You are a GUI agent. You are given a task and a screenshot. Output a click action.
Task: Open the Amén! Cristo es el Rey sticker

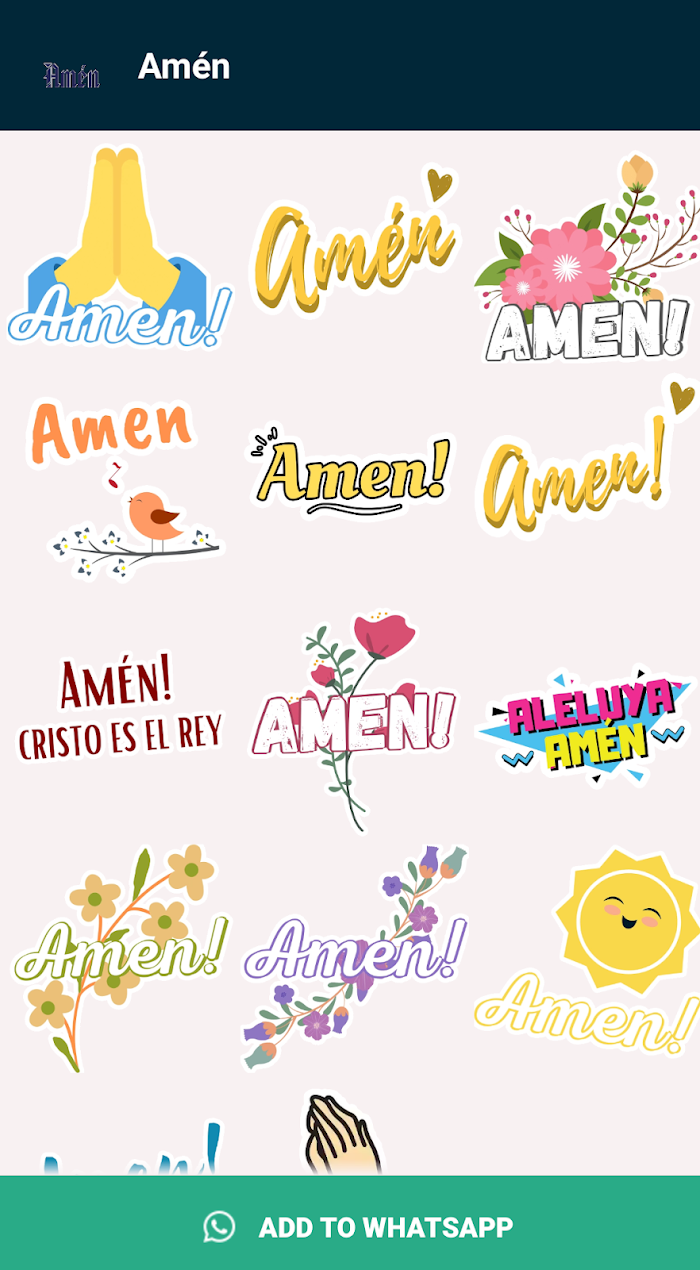point(119,710)
